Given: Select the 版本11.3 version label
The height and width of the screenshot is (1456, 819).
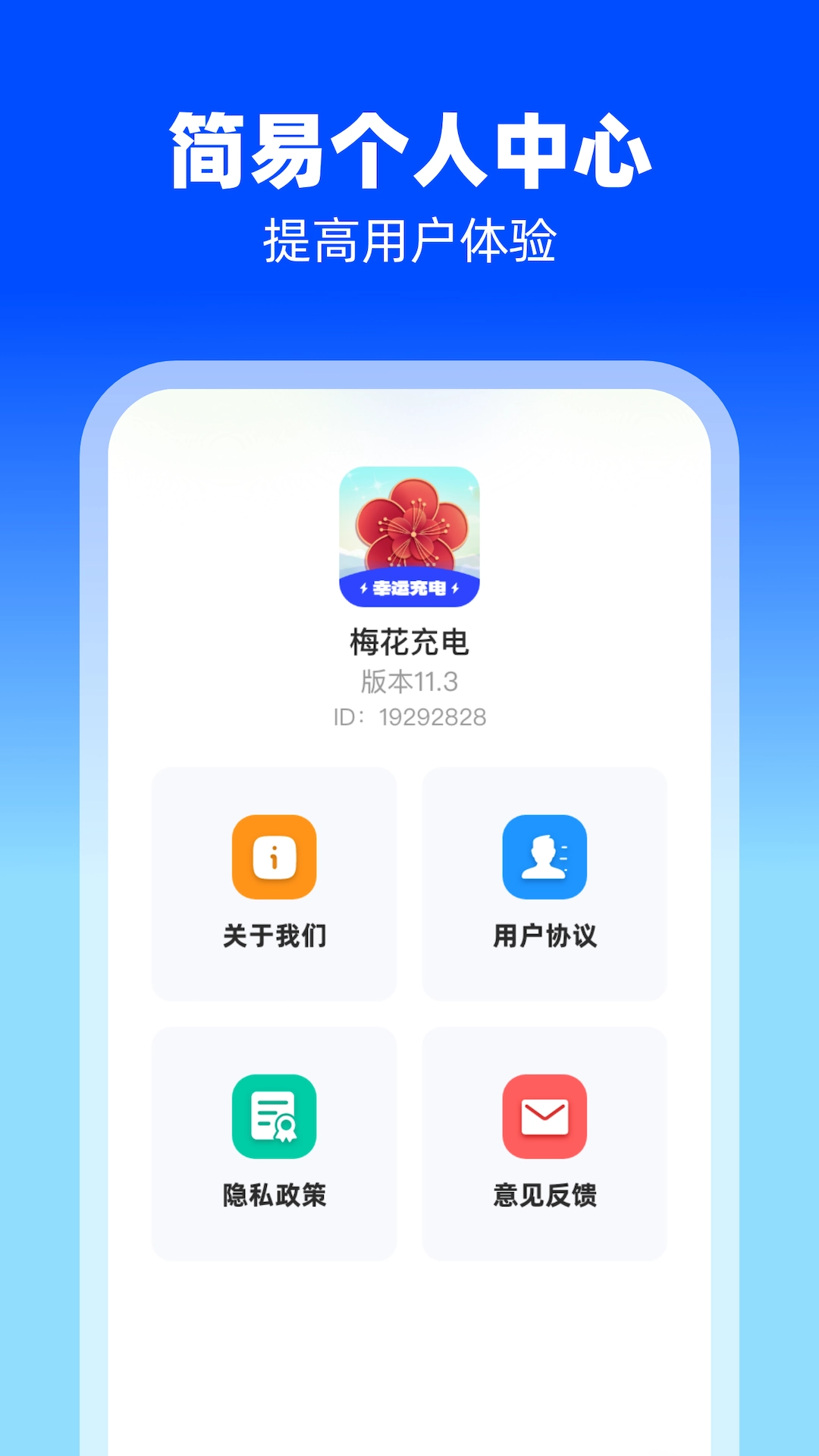Looking at the screenshot, I should [x=409, y=680].
